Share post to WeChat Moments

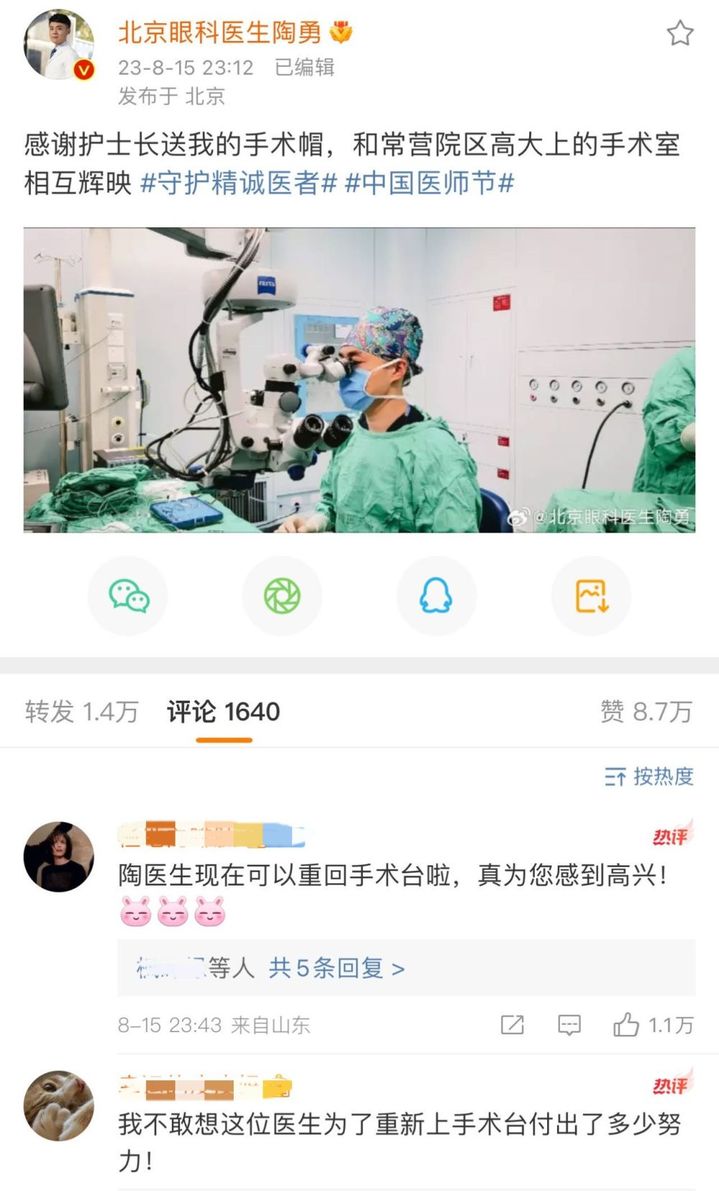coord(282,596)
